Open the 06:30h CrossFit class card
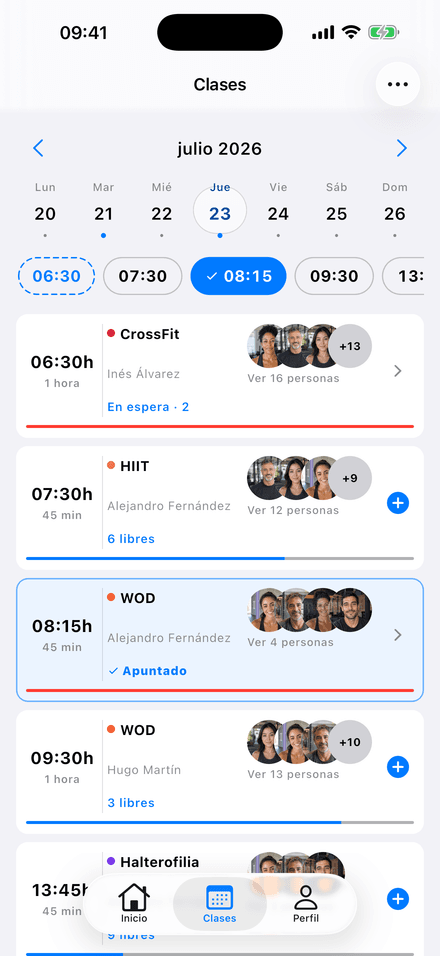The height and width of the screenshot is (956, 440). click(x=220, y=376)
